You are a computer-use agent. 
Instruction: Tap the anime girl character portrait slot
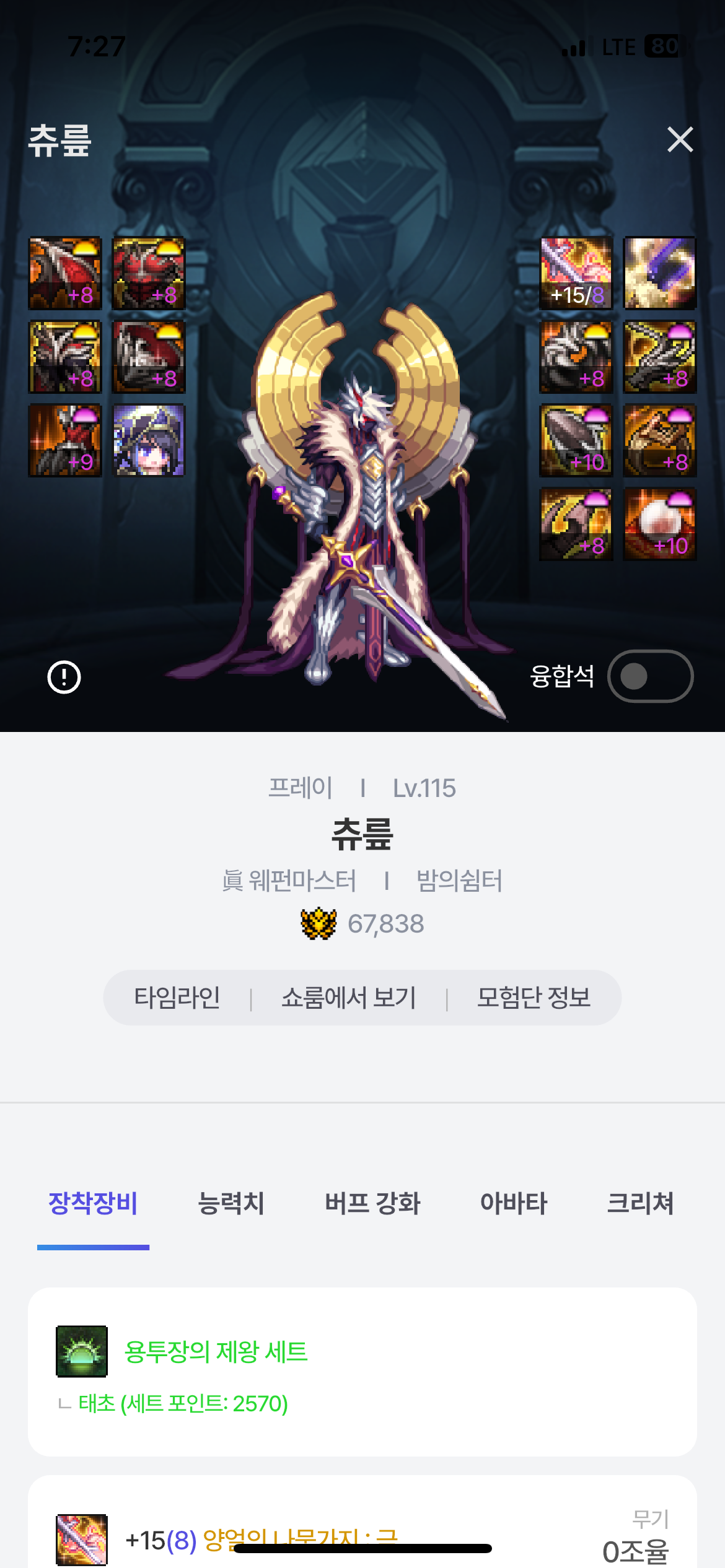click(x=149, y=440)
